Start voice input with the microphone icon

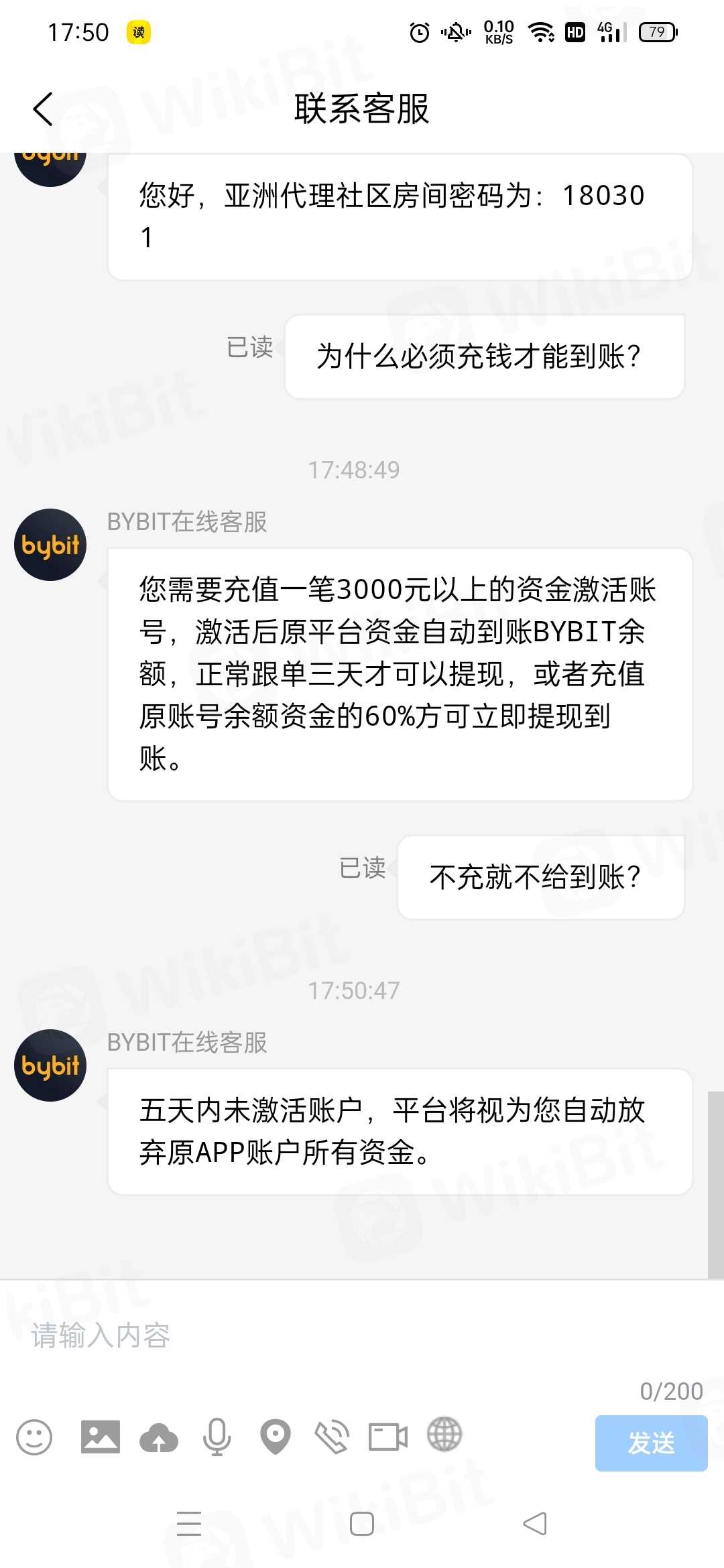pos(217,1437)
